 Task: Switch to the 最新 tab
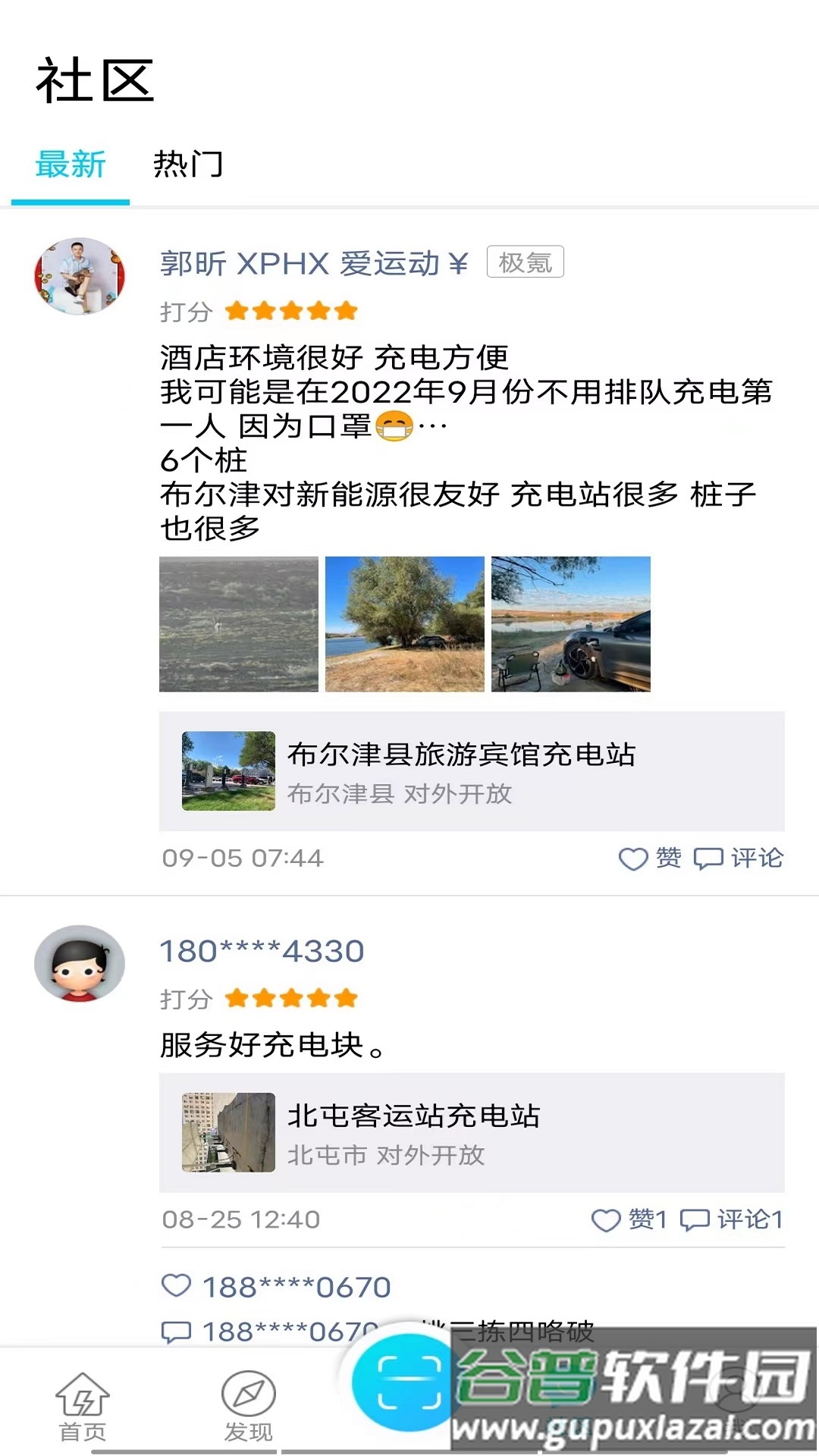[x=71, y=165]
